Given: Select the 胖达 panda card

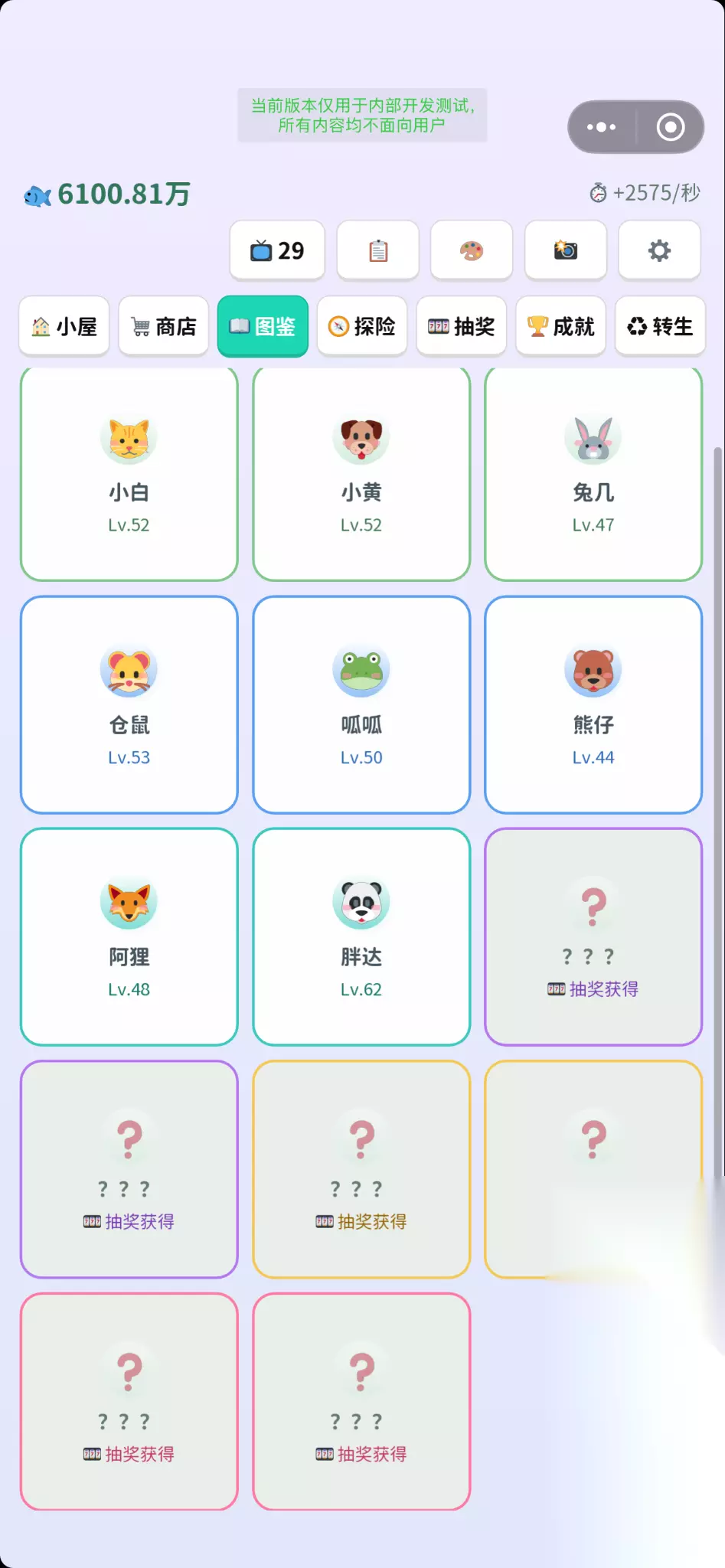Looking at the screenshot, I should (361, 937).
